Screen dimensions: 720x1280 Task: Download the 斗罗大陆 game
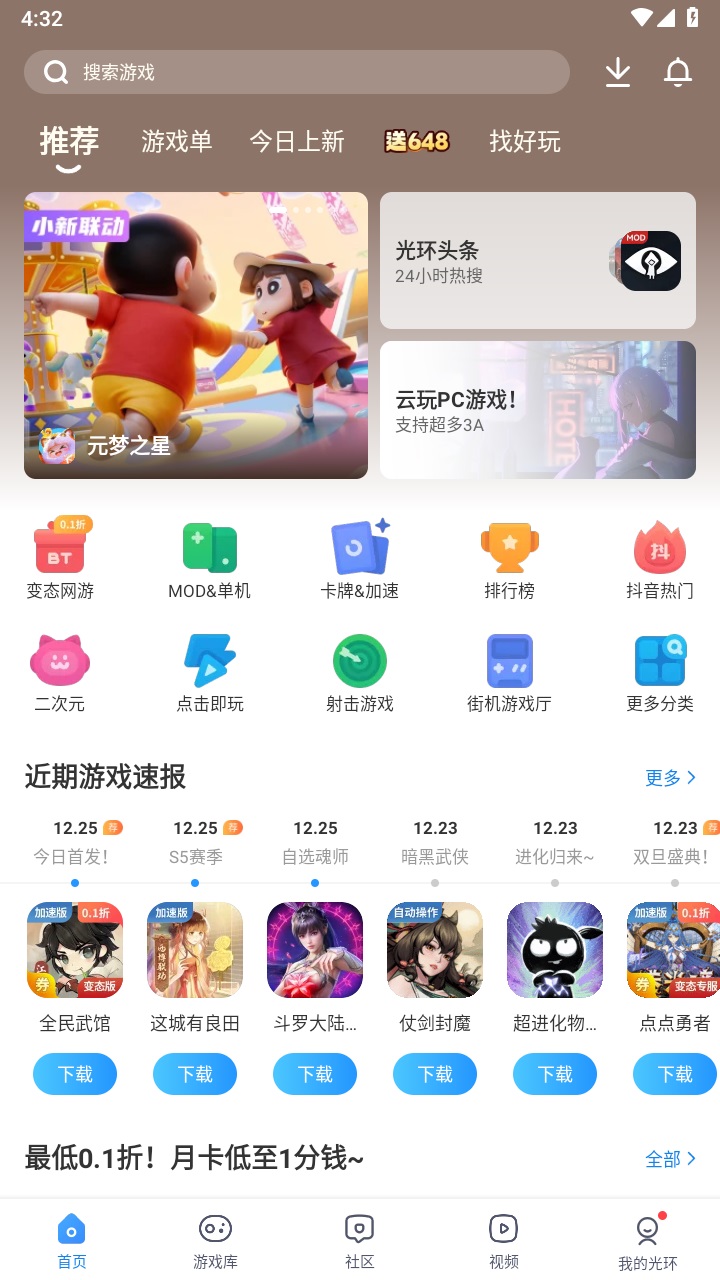315,1073
